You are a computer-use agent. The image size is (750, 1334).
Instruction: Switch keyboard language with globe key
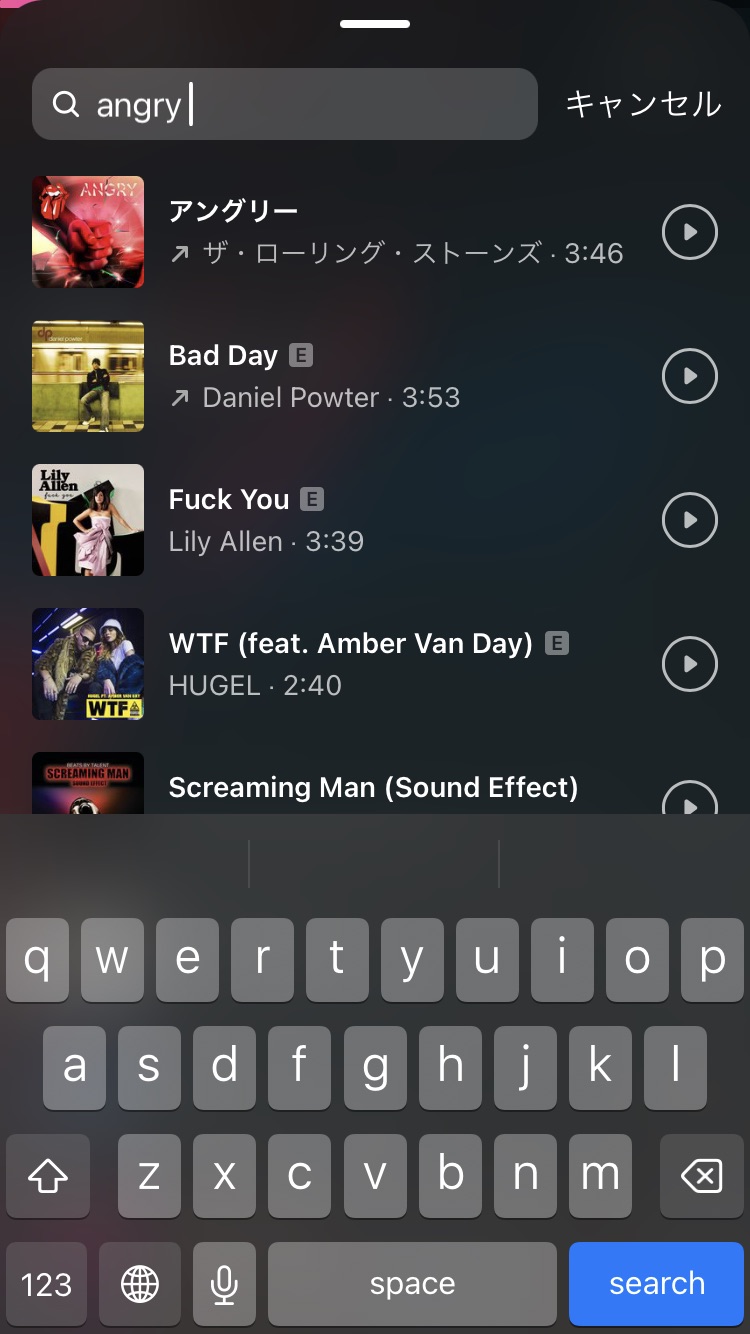coord(140,1284)
